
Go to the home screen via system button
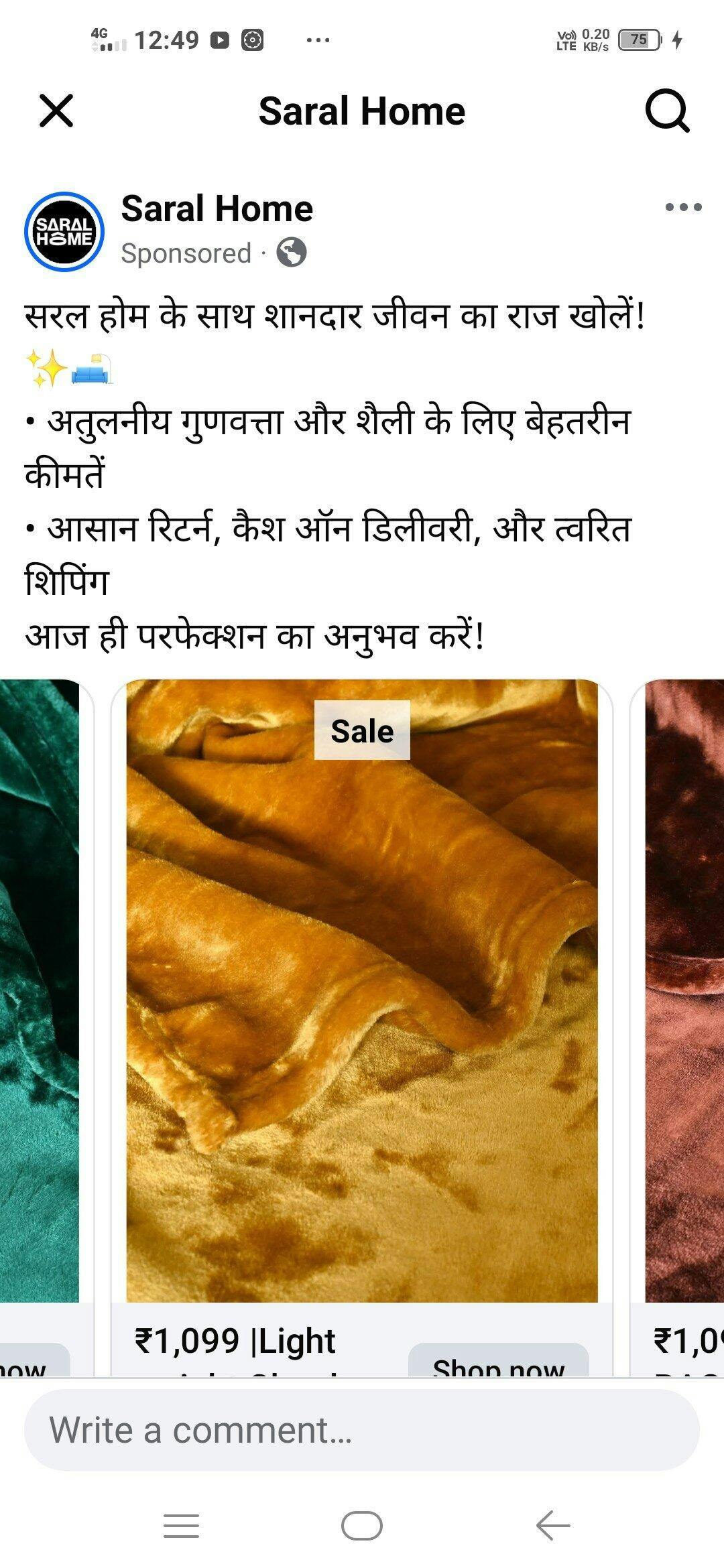(x=362, y=1526)
